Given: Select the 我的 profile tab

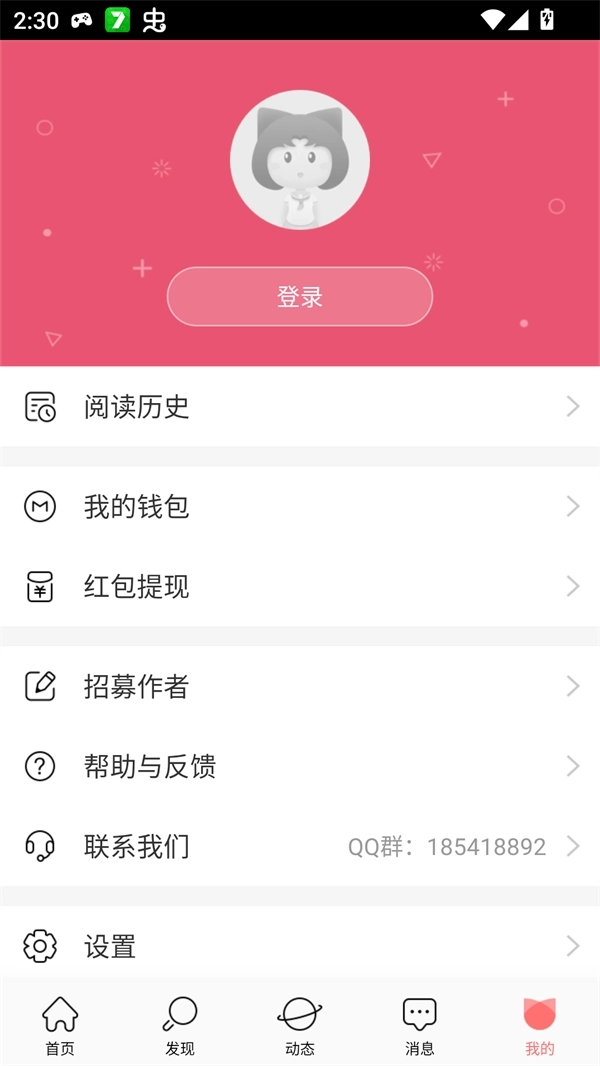Looking at the screenshot, I should pos(540,1026).
